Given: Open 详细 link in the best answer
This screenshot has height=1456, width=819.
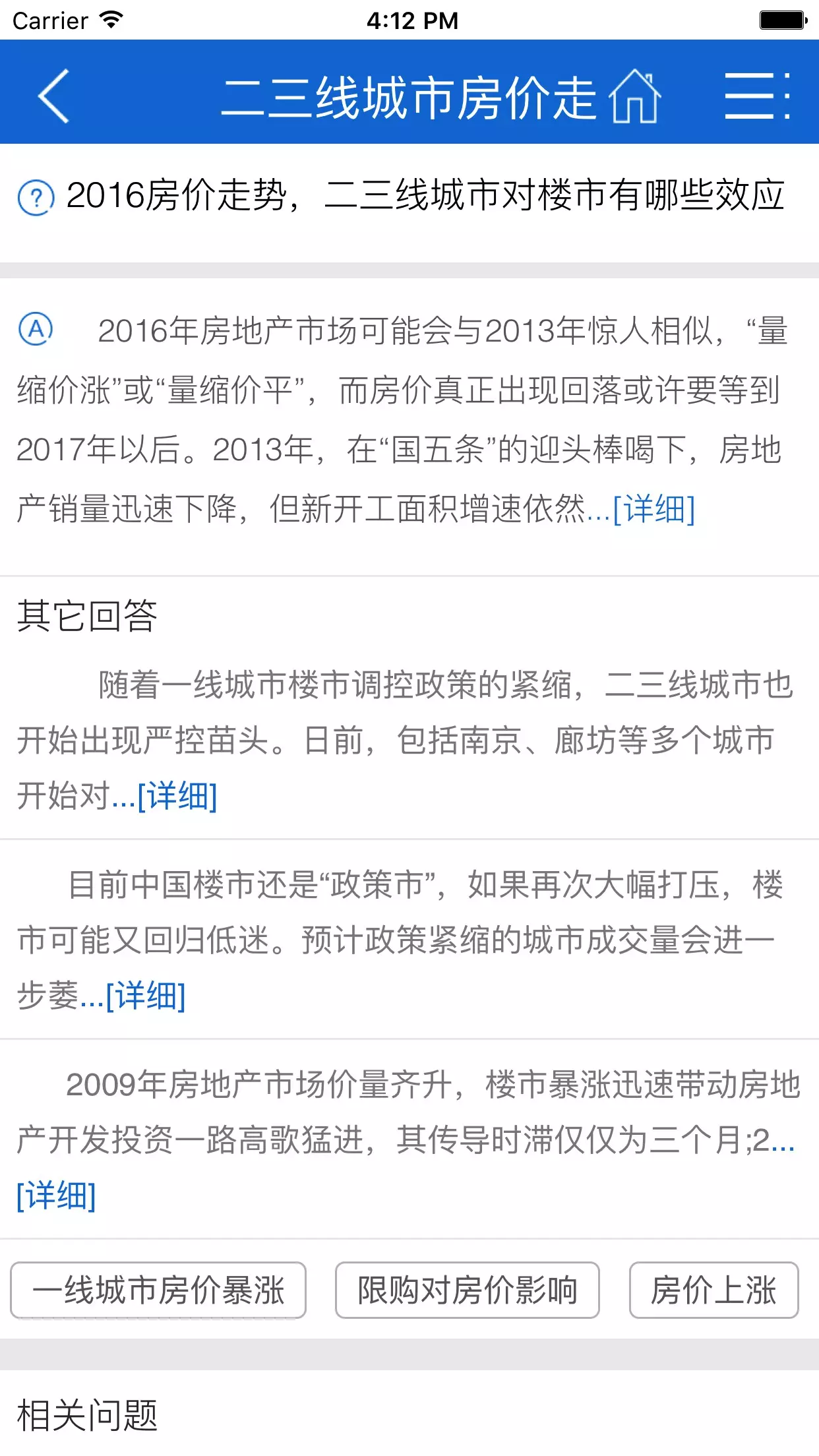Looking at the screenshot, I should pyautogui.click(x=654, y=509).
